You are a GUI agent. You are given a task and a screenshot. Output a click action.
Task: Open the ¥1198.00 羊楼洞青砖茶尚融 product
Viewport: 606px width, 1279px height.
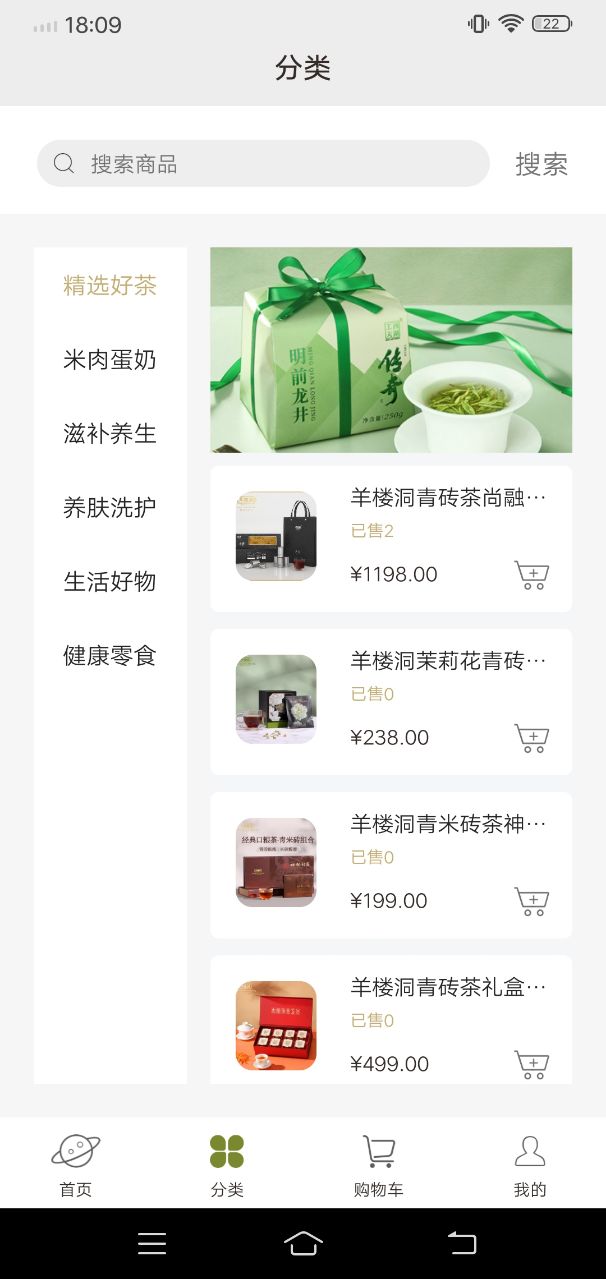pyautogui.click(x=448, y=498)
